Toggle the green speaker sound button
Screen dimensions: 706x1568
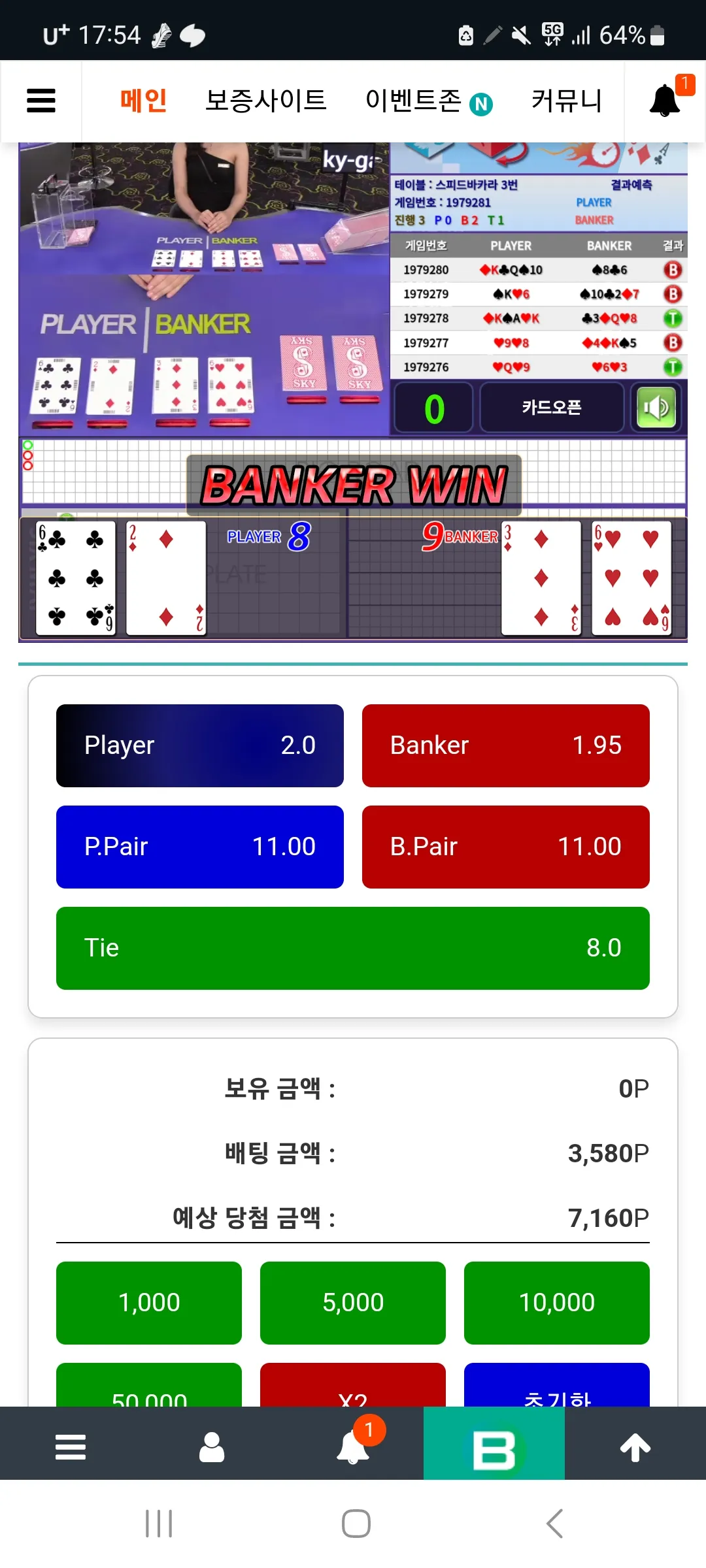tap(656, 408)
